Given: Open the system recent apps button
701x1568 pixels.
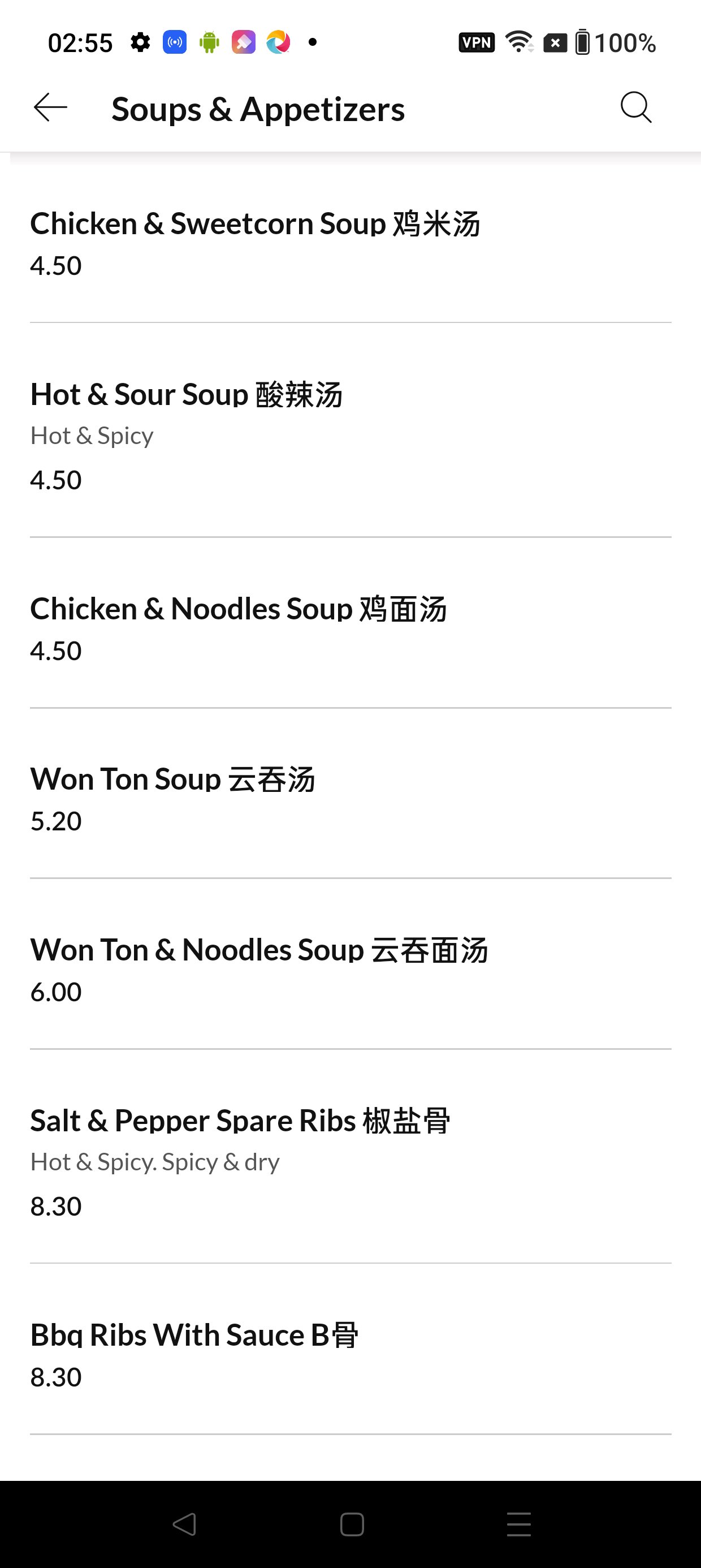Looking at the screenshot, I should pyautogui.click(x=518, y=1525).
